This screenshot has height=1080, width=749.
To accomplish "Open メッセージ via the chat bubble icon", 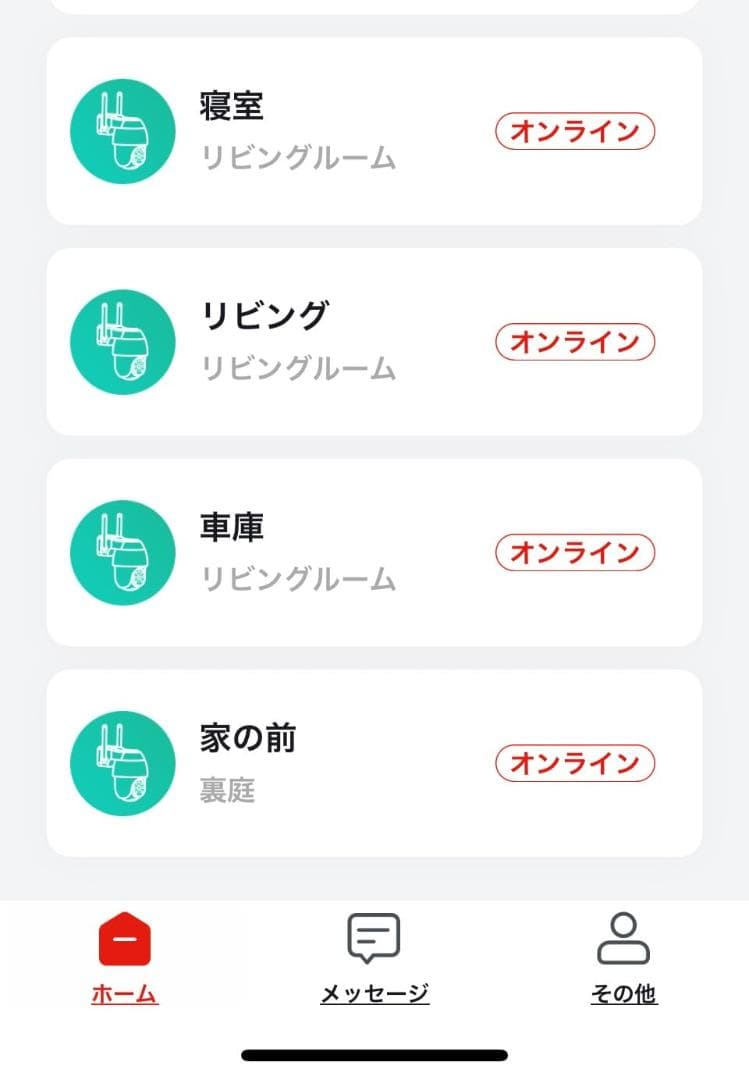I will tap(373, 938).
